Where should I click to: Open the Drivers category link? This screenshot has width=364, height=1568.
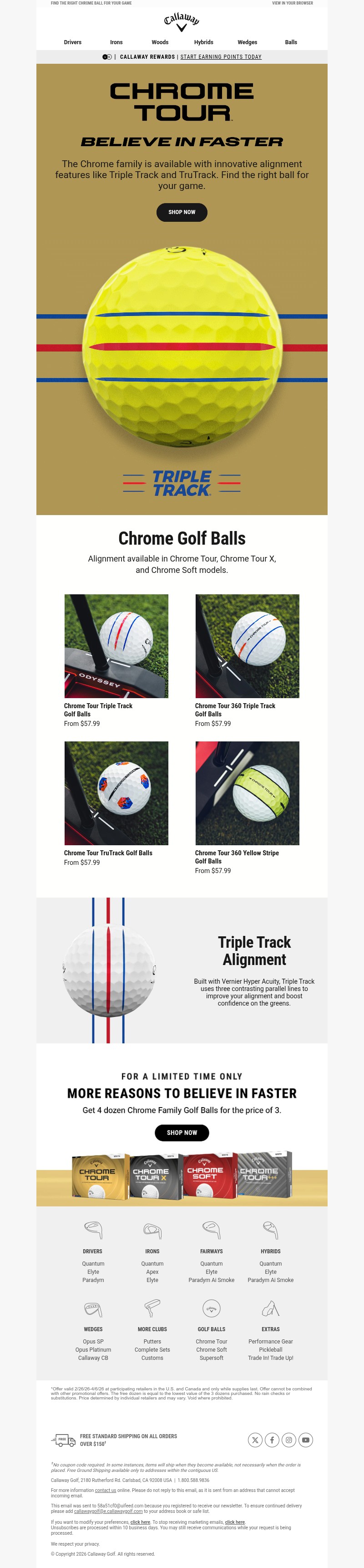72,42
